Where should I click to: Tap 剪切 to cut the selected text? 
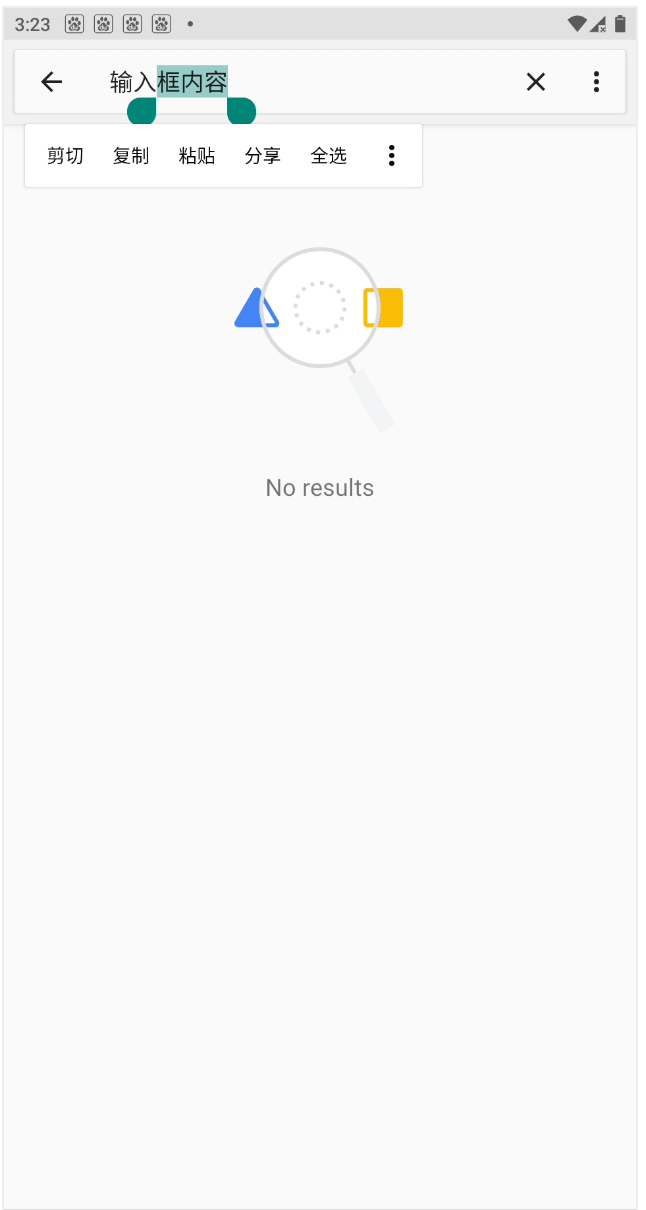(65, 156)
